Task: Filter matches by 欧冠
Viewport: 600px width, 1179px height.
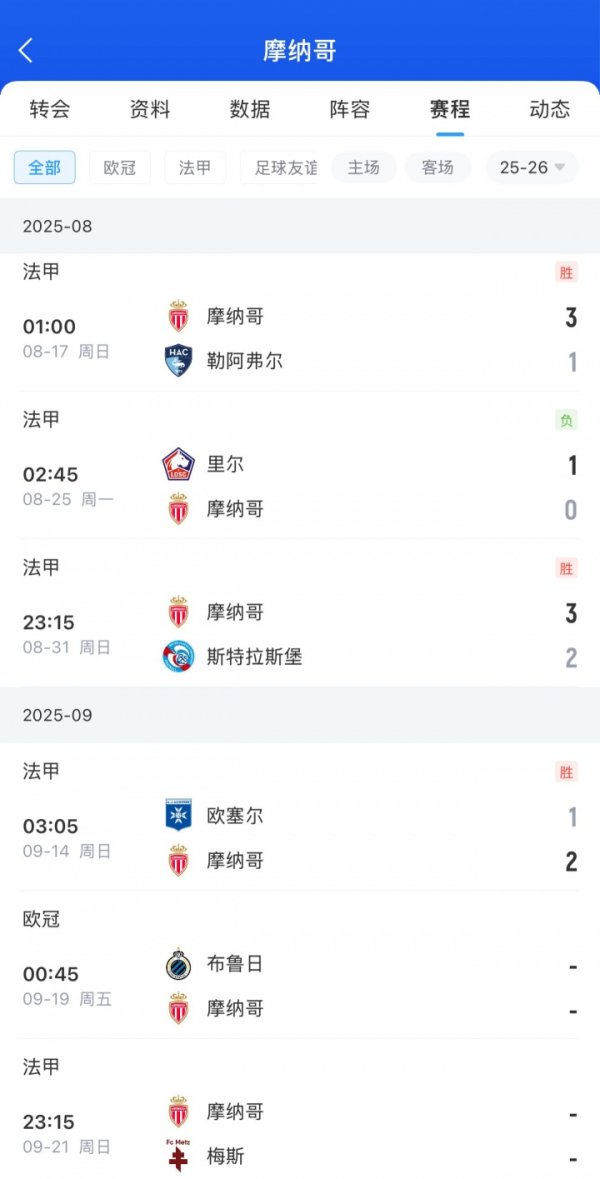Action: [120, 167]
